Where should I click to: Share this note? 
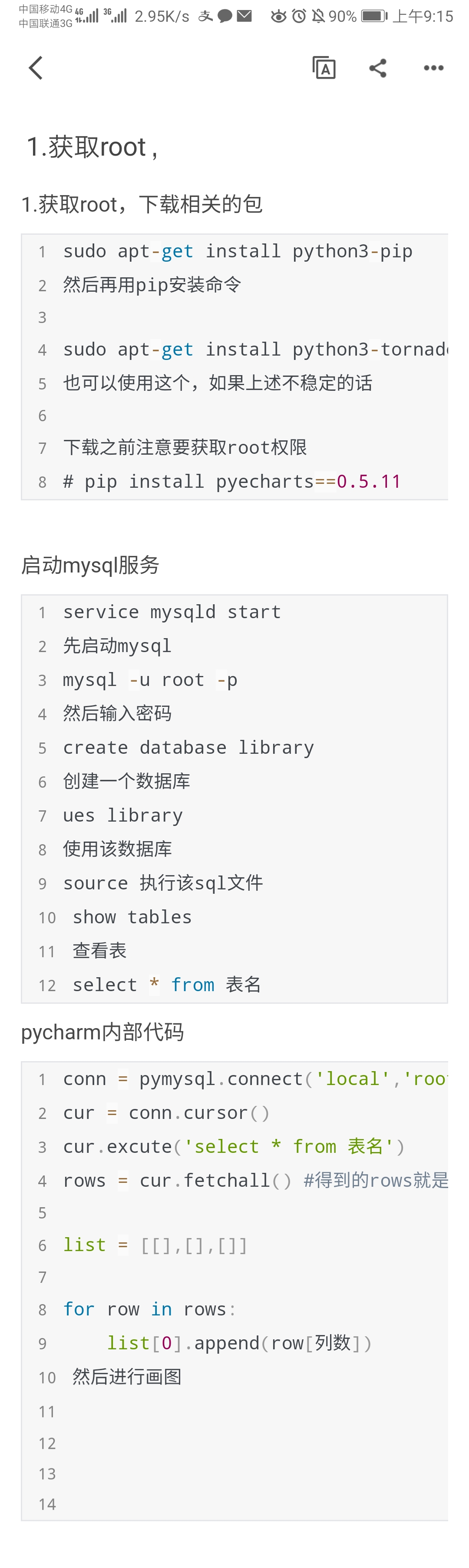[x=378, y=67]
